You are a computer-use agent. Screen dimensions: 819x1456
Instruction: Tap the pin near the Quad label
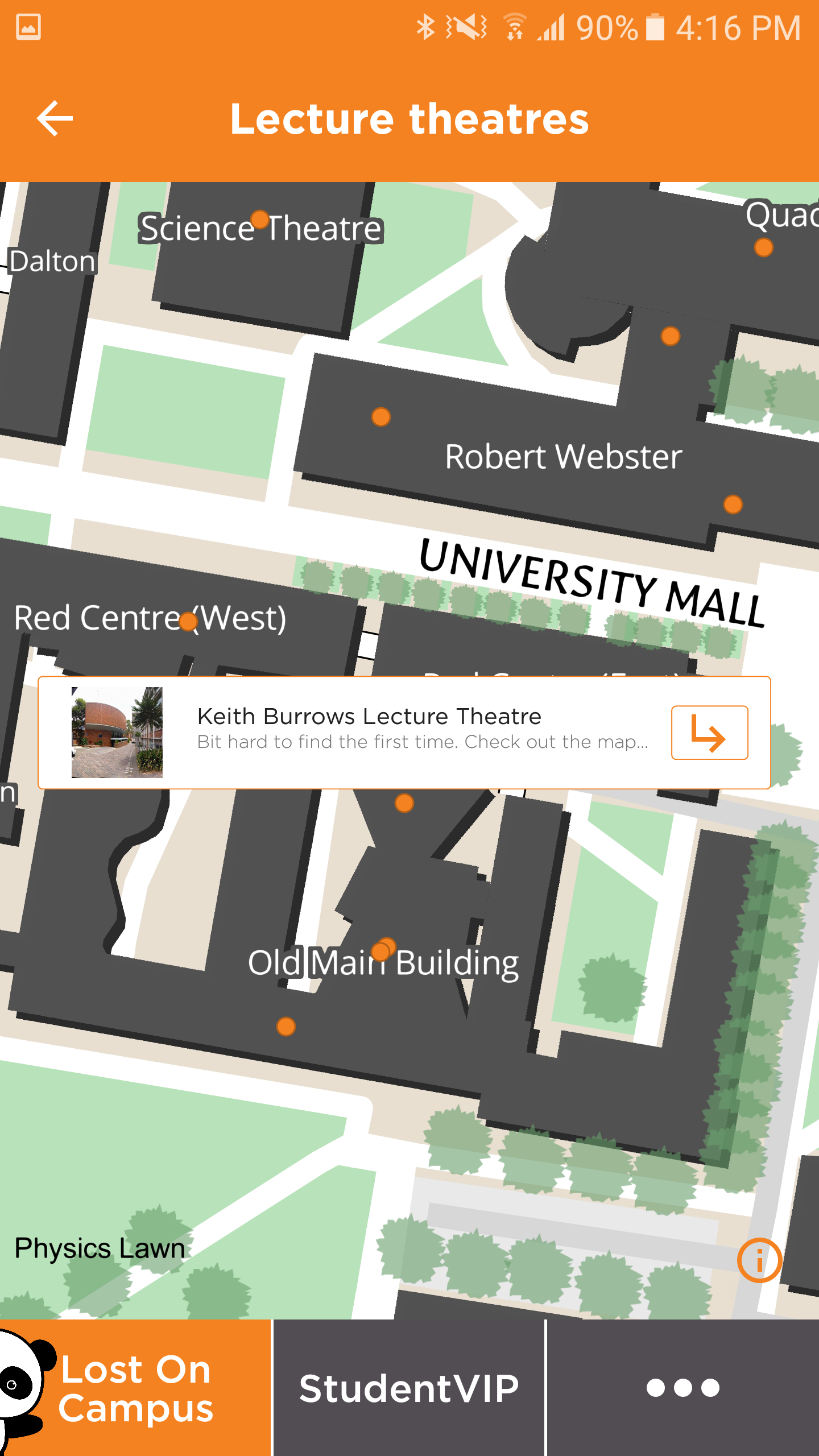click(762, 246)
